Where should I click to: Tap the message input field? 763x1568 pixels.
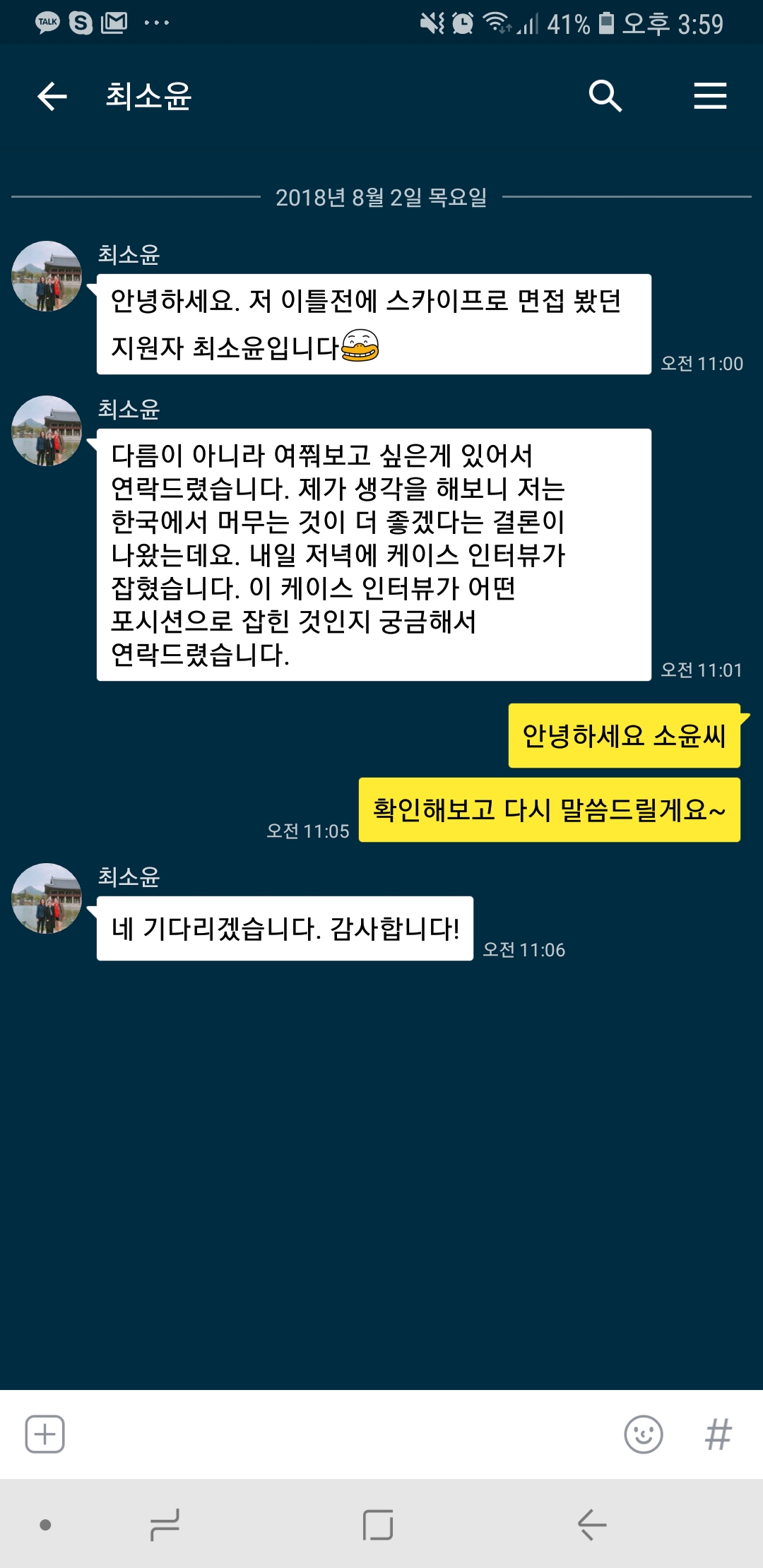(x=339, y=1435)
